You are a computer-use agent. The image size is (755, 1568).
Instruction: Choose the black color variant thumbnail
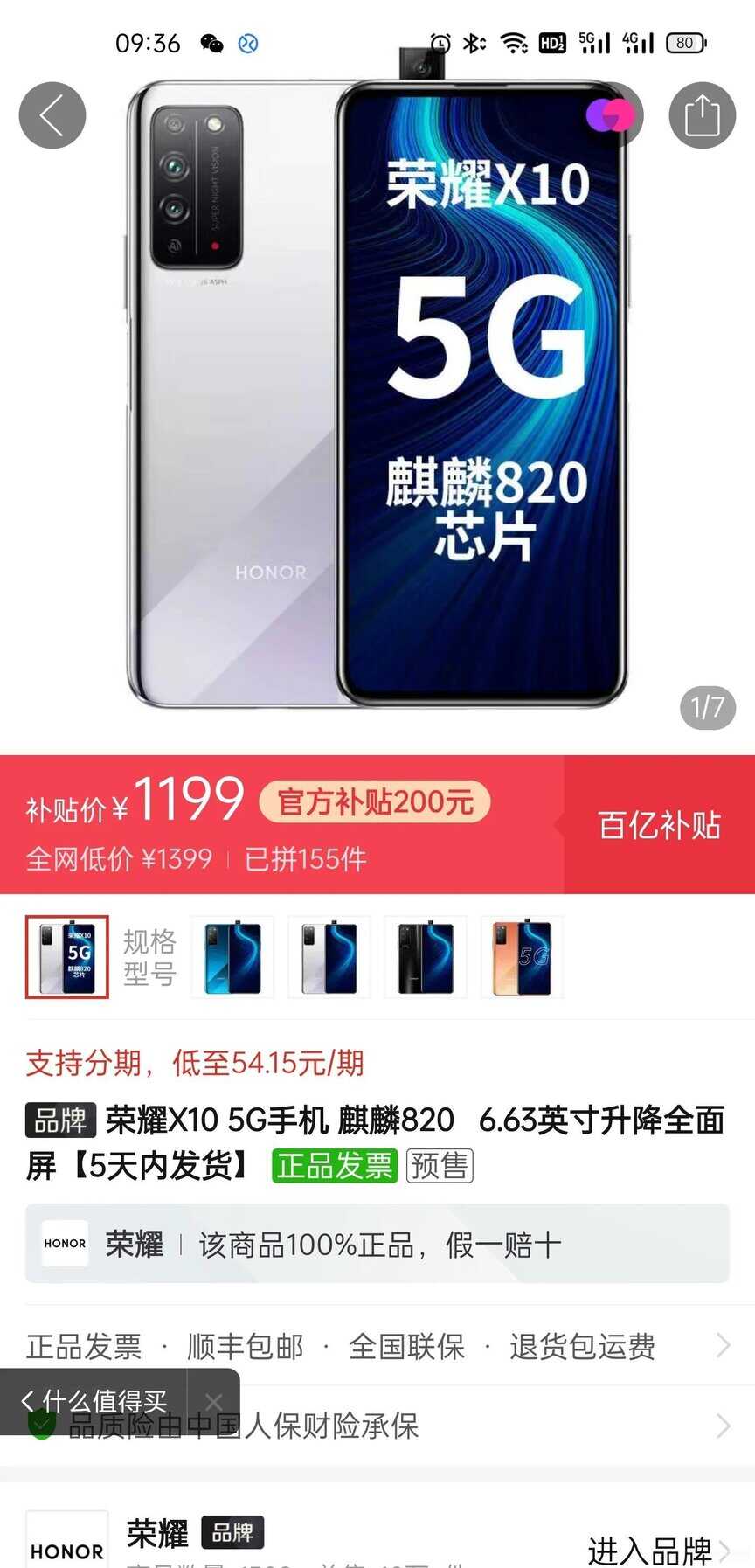coord(426,957)
